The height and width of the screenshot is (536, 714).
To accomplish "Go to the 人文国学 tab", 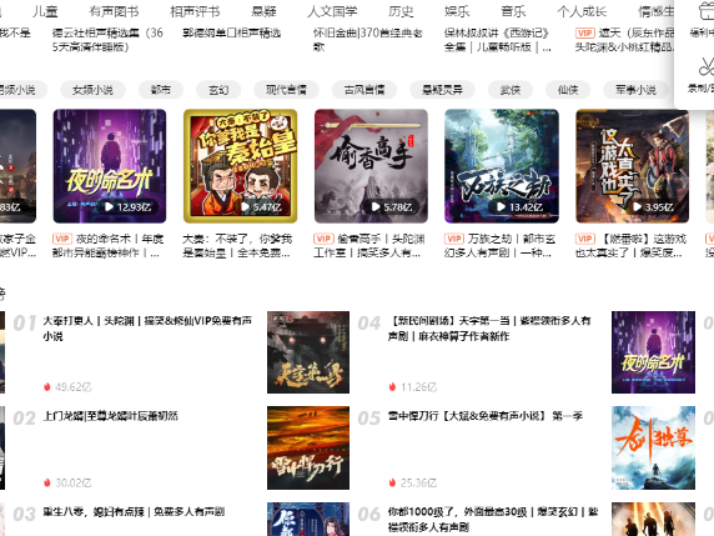I will (332, 12).
